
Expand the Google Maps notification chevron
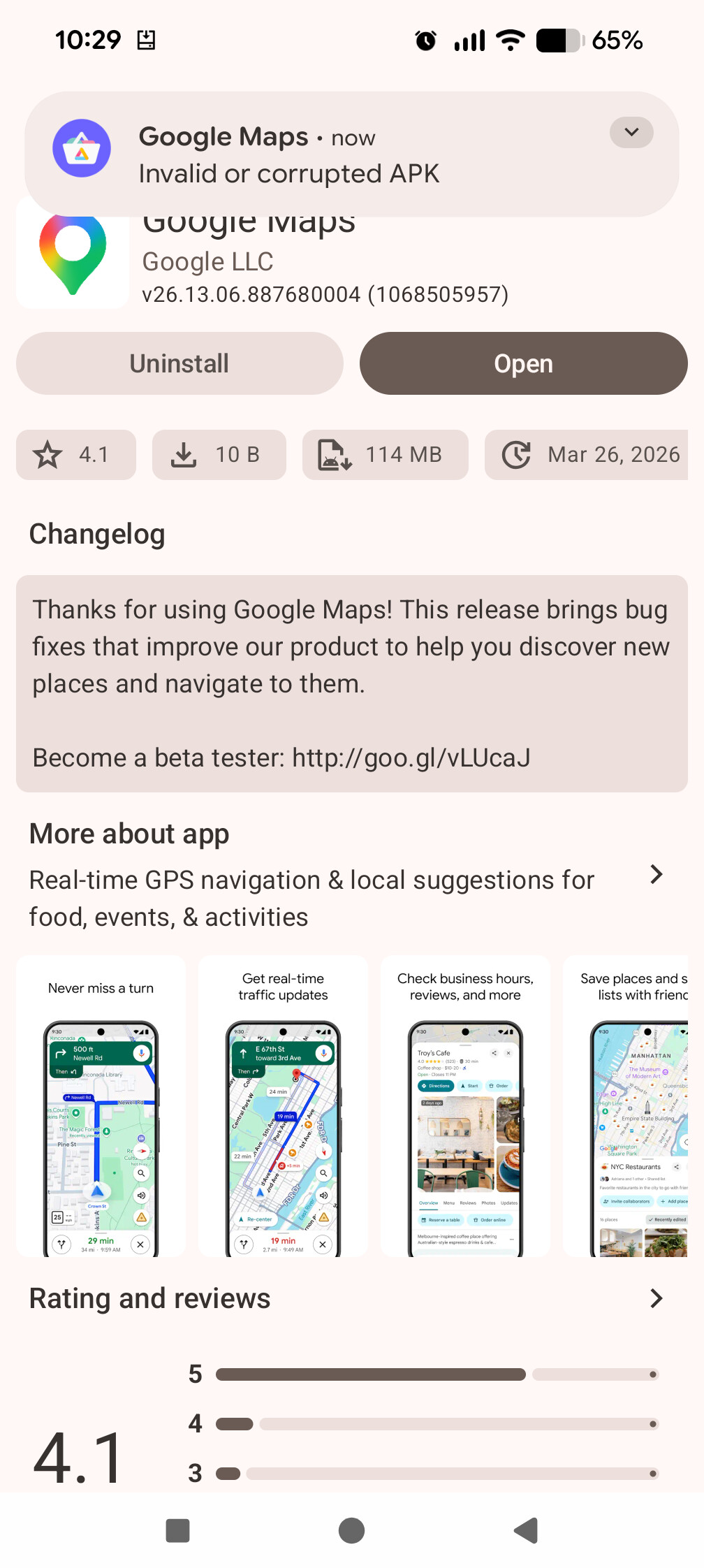tap(631, 133)
